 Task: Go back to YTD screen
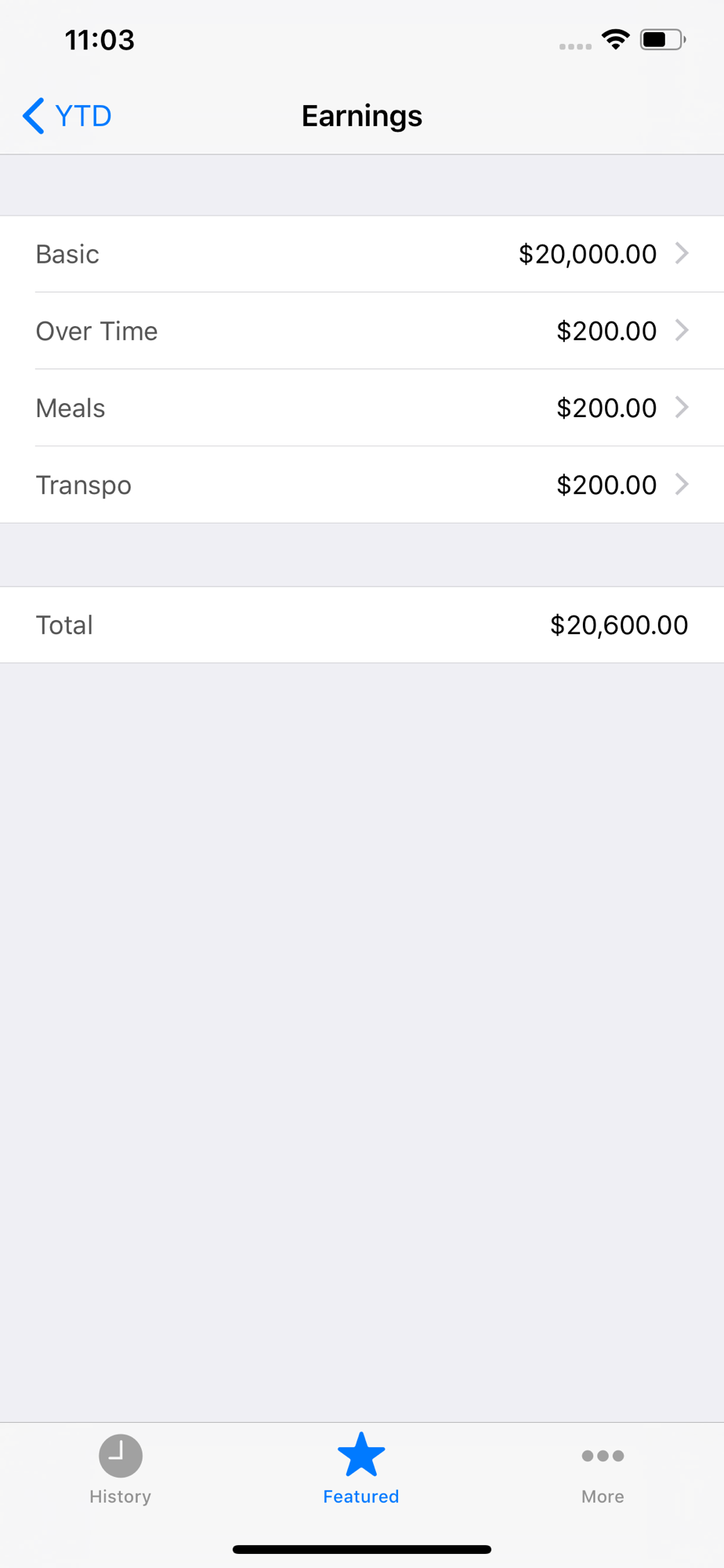tap(67, 116)
